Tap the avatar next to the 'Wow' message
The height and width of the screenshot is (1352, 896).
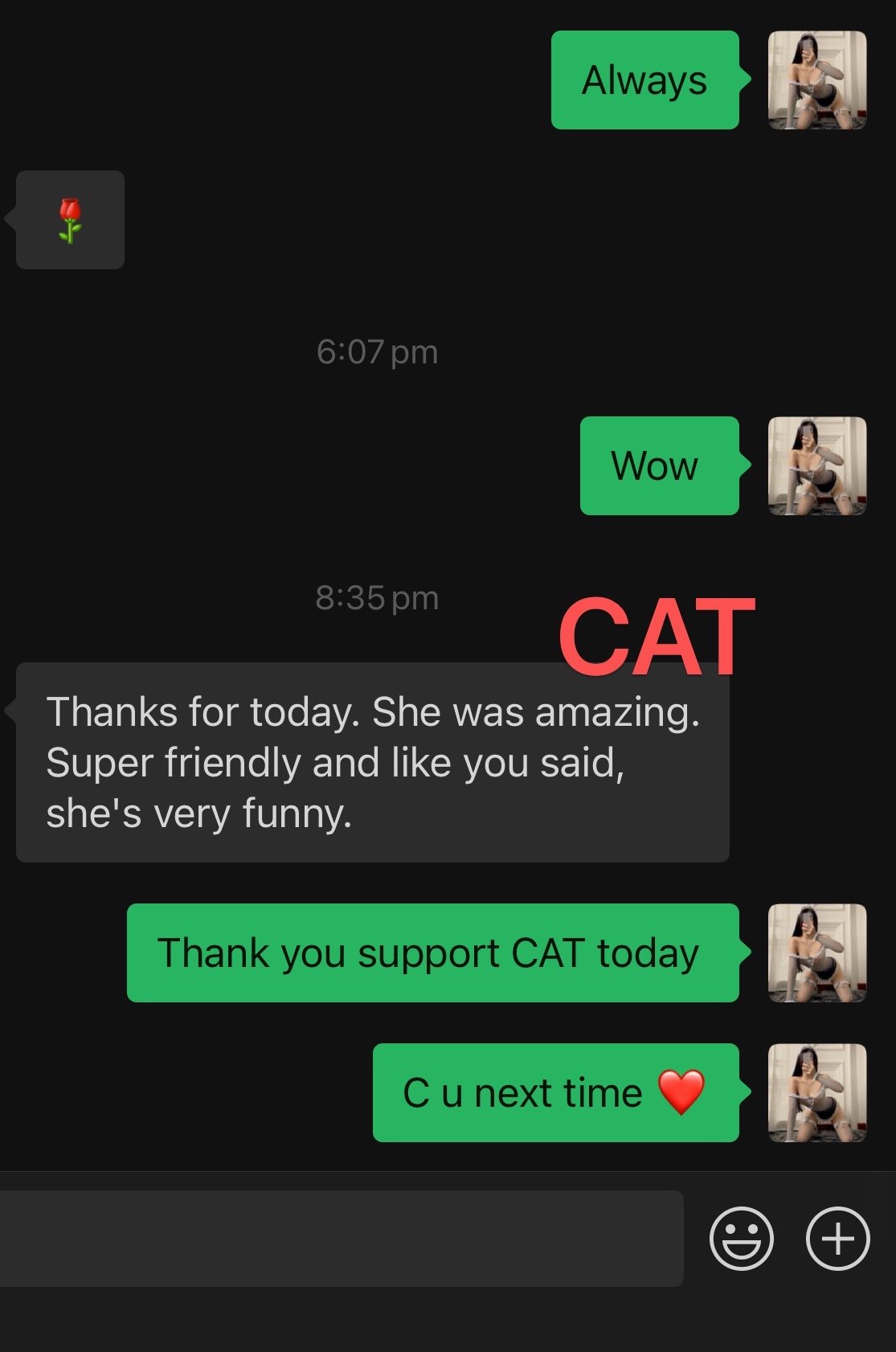pyautogui.click(x=817, y=465)
